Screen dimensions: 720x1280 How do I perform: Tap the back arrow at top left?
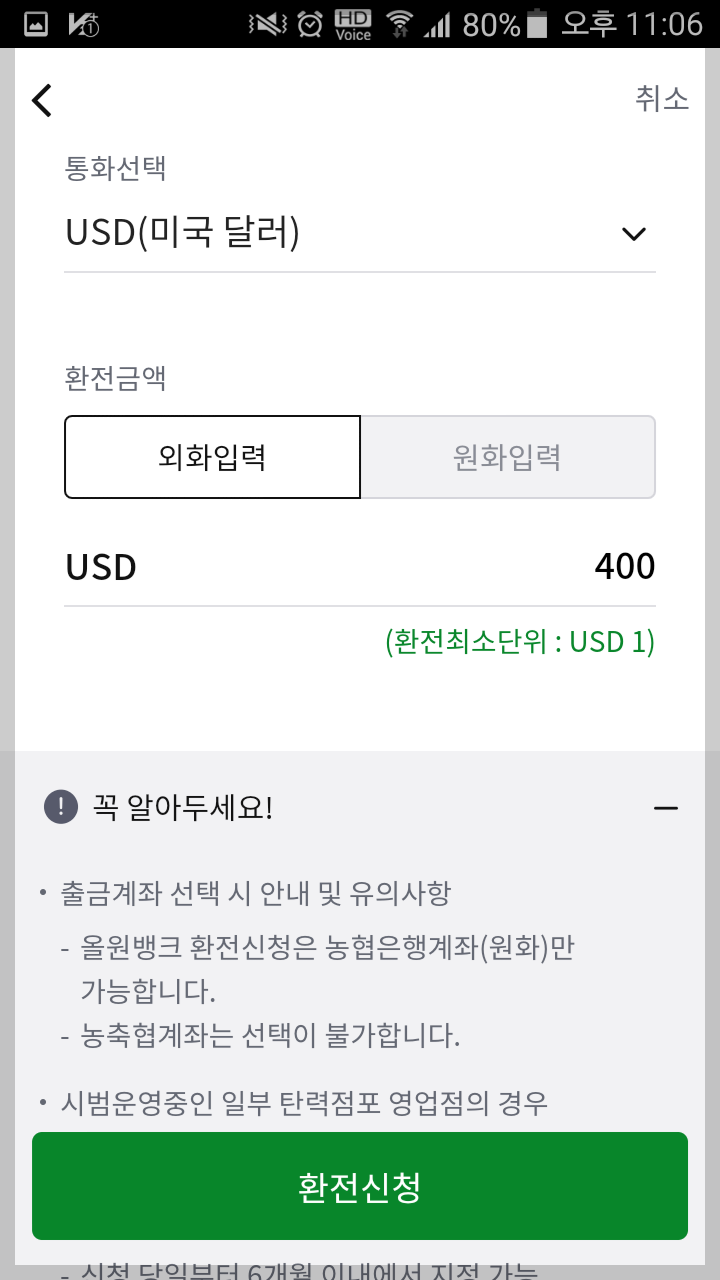pos(40,100)
